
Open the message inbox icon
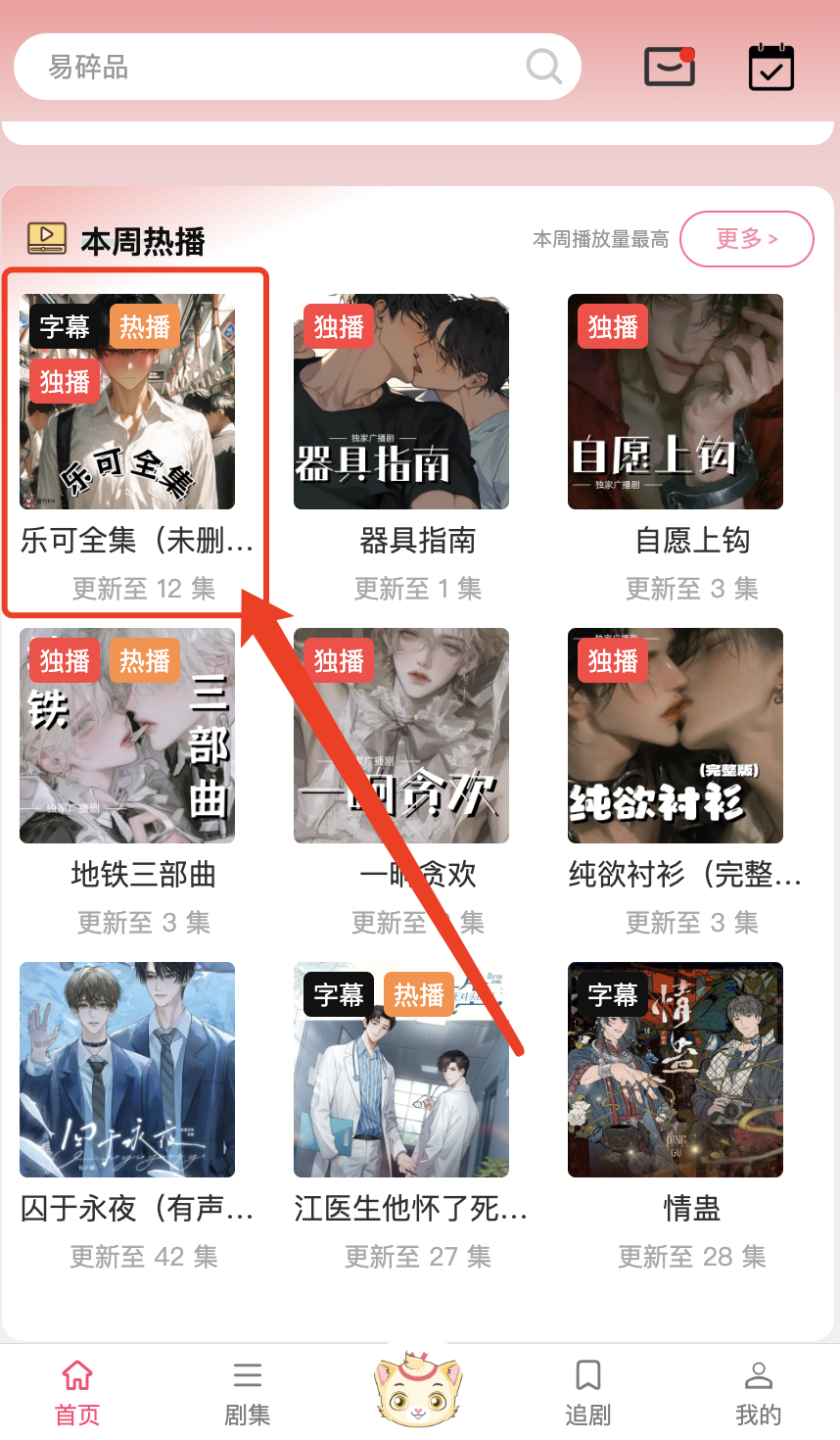coord(670,67)
